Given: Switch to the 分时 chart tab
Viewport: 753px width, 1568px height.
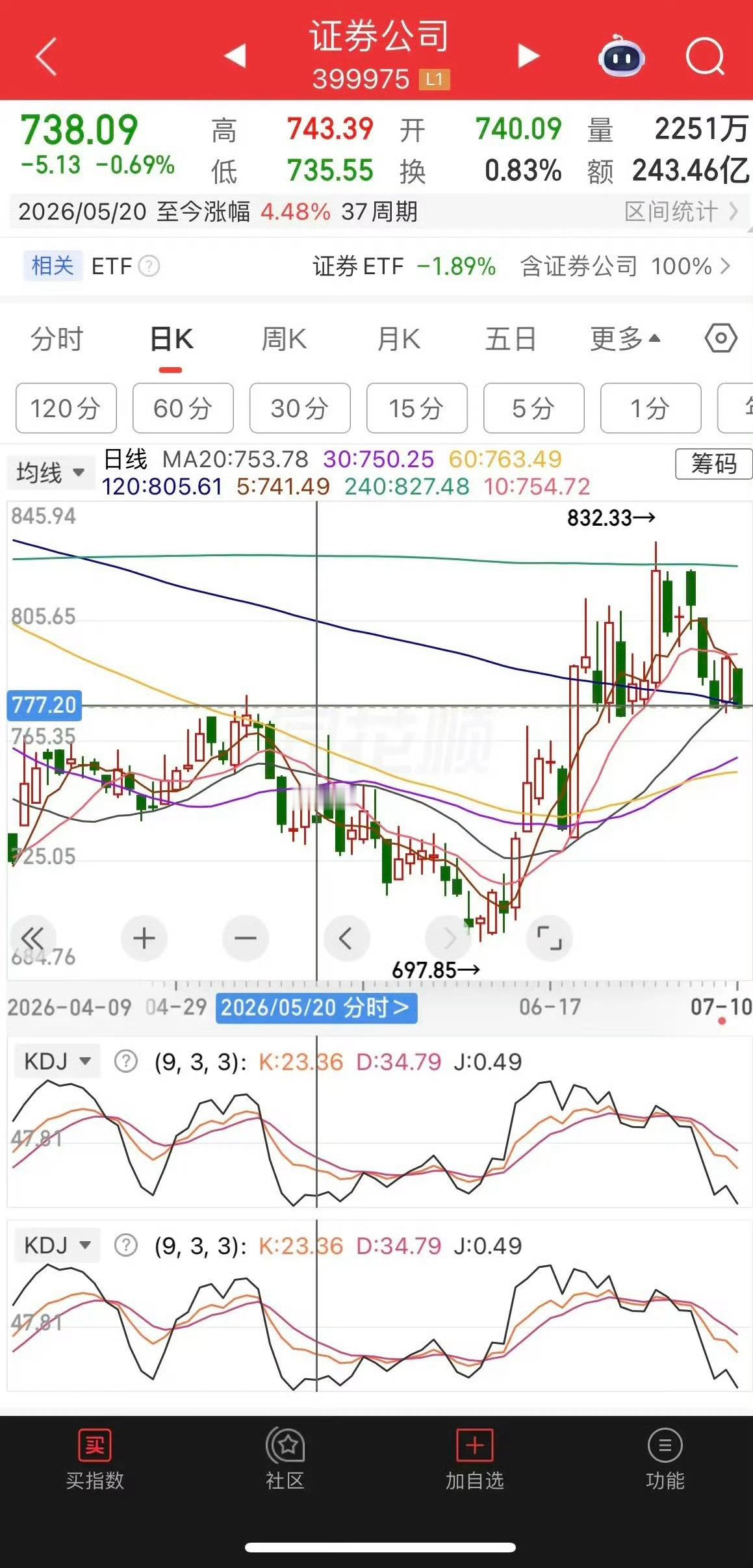Looking at the screenshot, I should click(57, 339).
